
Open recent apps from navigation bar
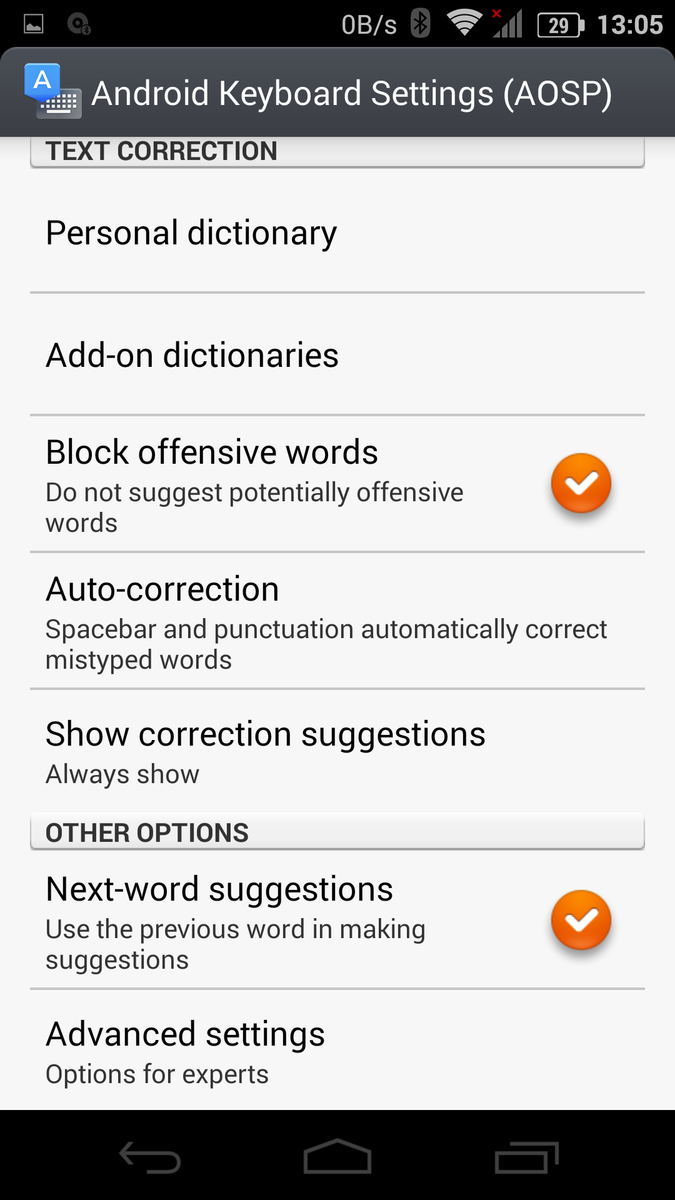pos(526,1157)
